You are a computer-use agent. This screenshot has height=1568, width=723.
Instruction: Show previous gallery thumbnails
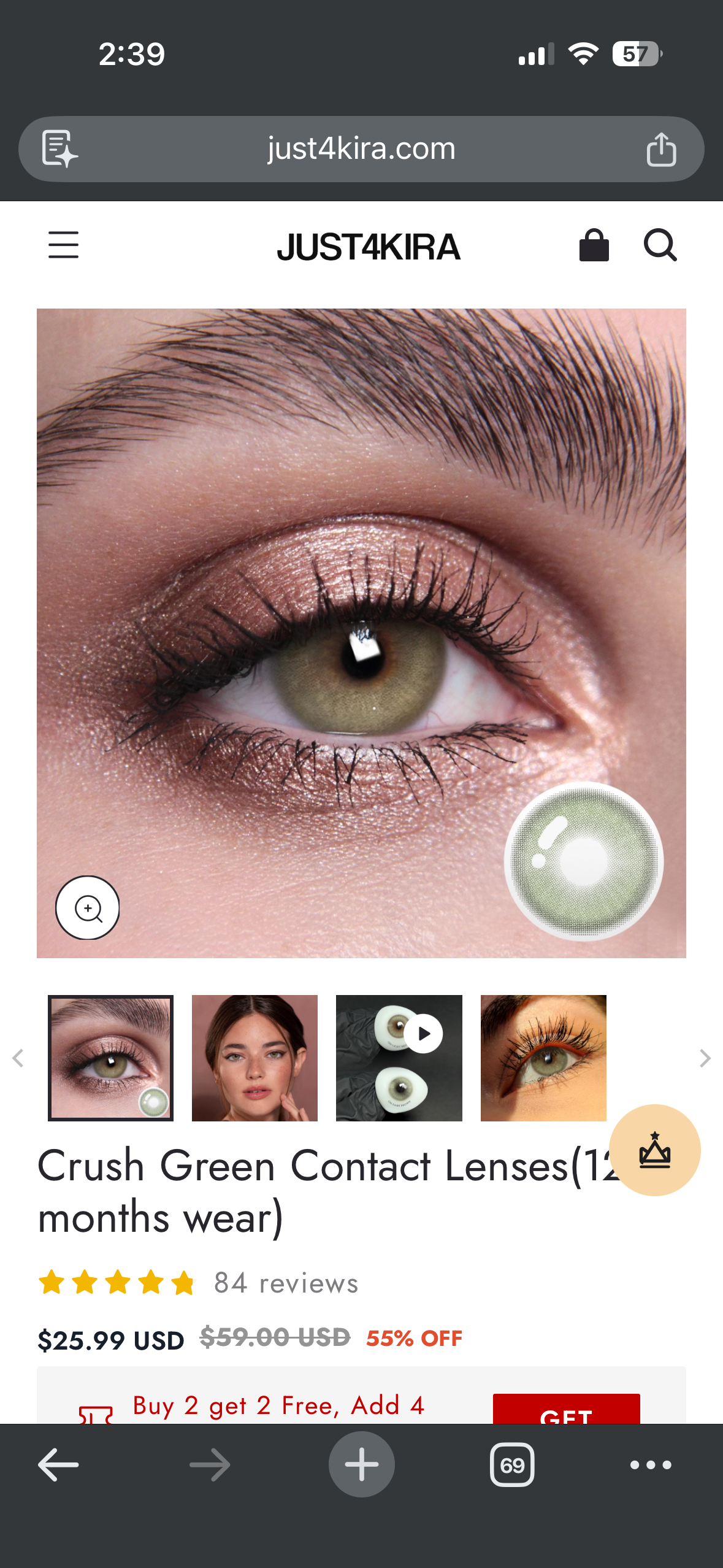click(18, 1058)
